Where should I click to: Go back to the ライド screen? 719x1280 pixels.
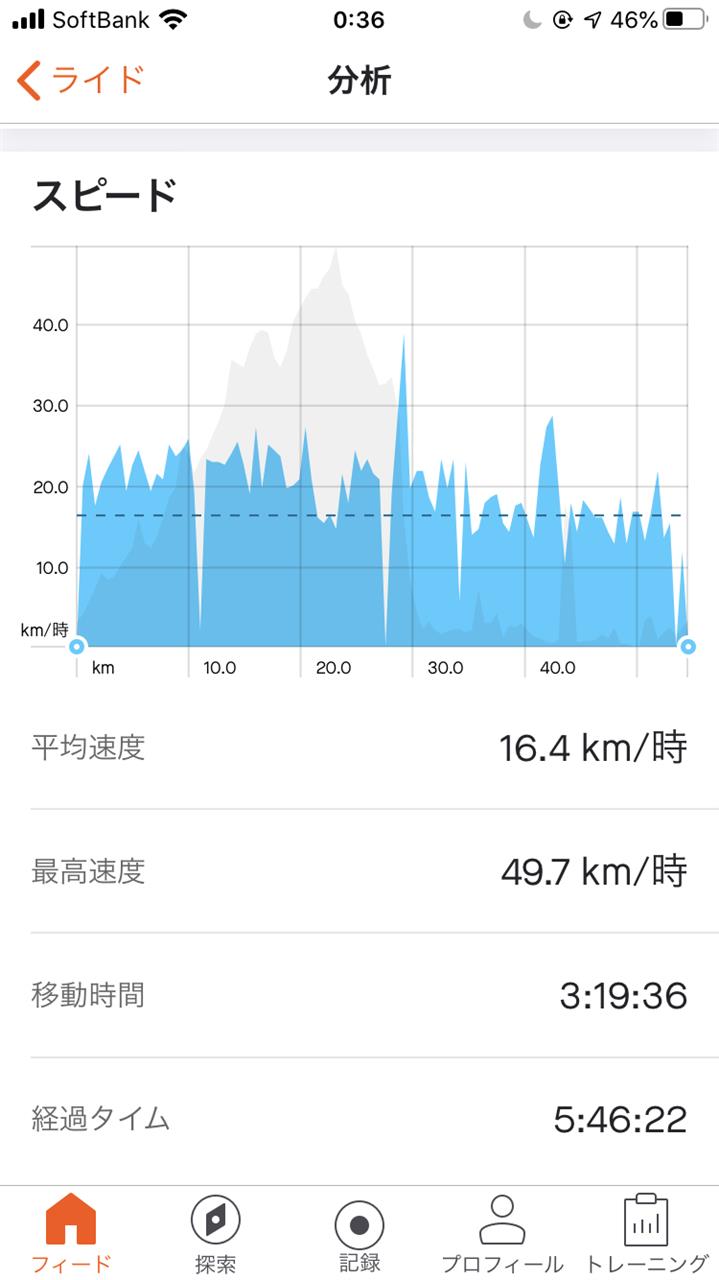(x=80, y=80)
